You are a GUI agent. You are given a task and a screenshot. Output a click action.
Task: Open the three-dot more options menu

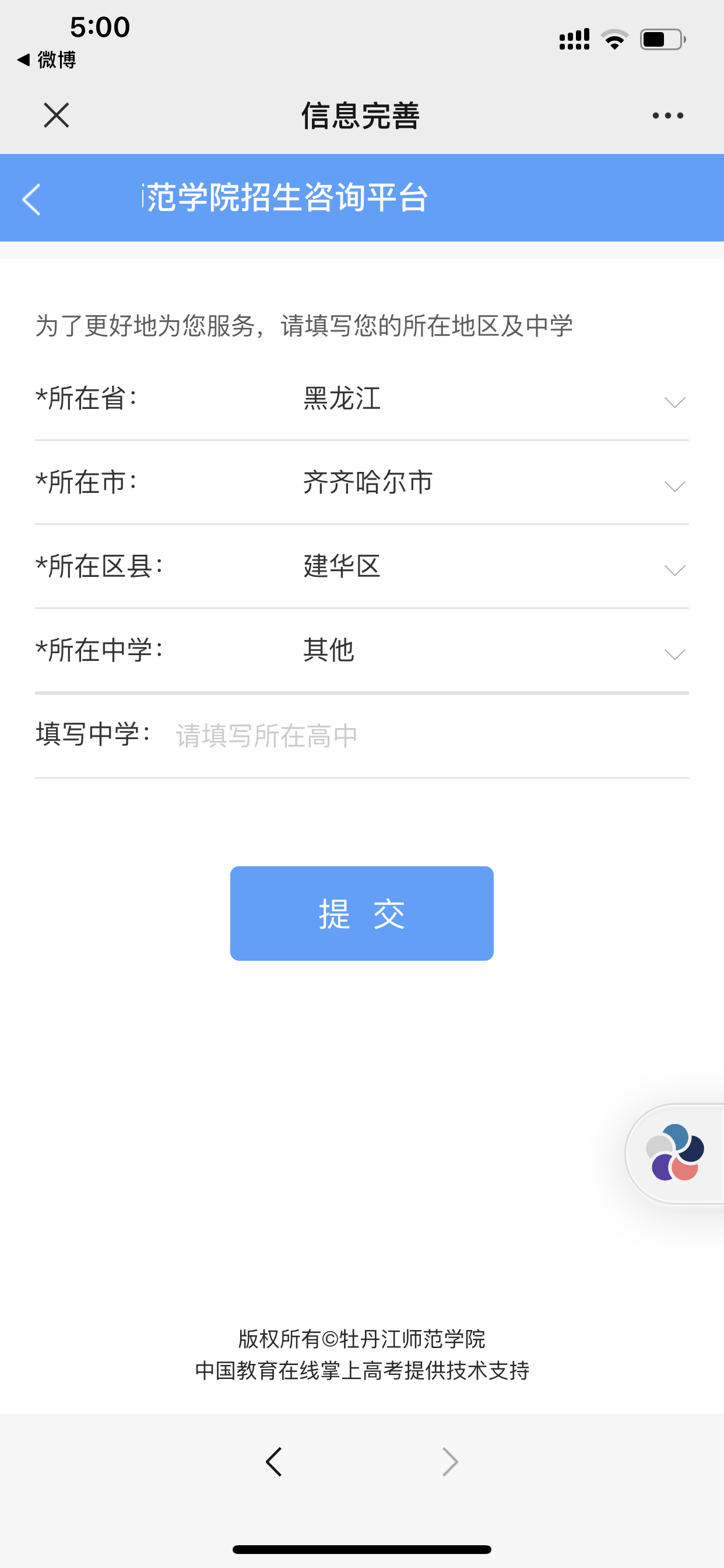coord(667,115)
